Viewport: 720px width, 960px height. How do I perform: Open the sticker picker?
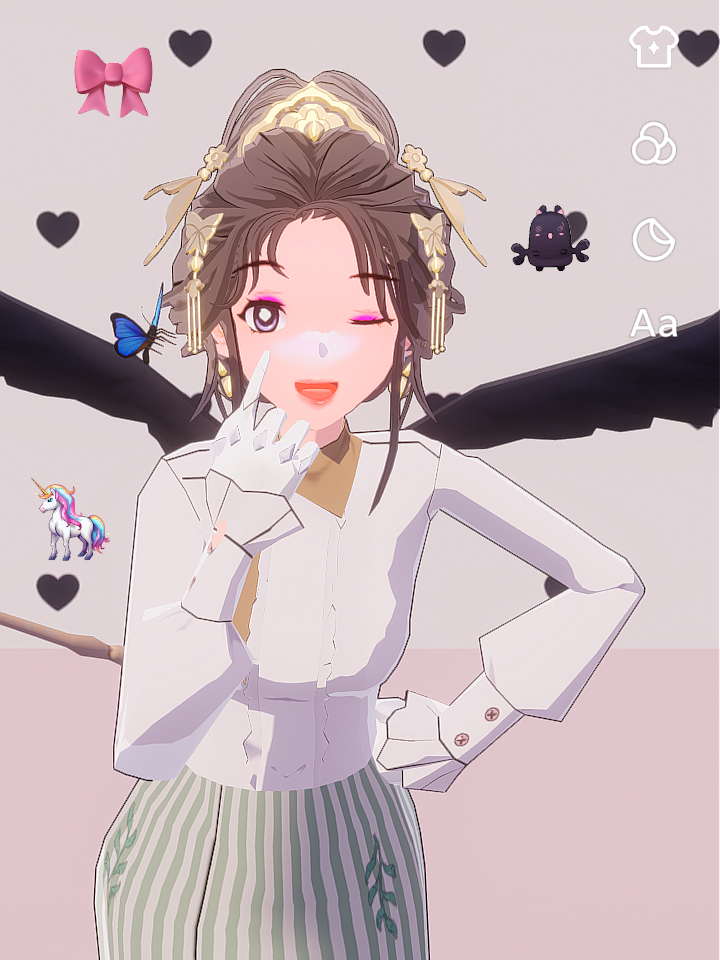coord(654,239)
